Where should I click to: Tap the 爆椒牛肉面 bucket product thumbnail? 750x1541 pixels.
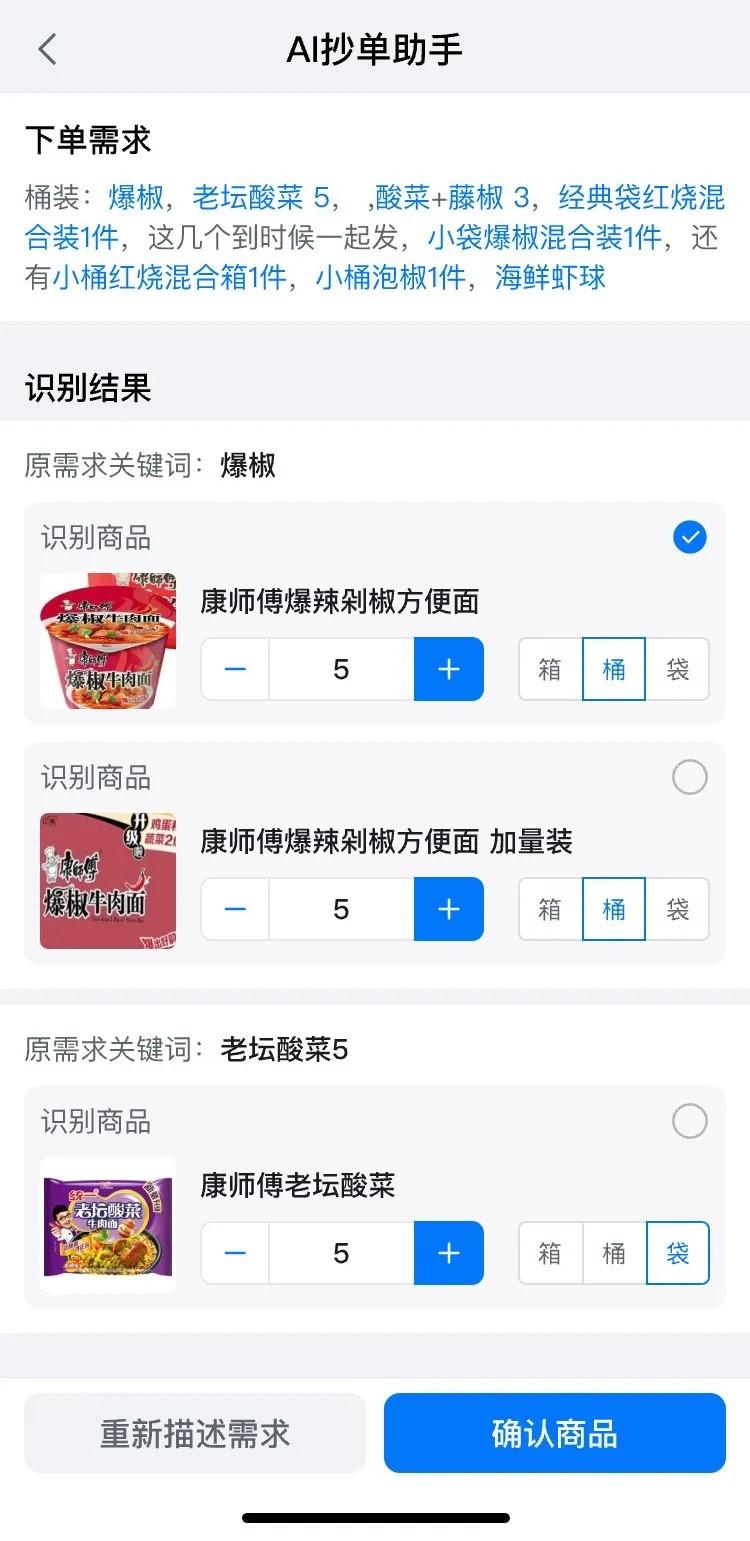point(107,640)
